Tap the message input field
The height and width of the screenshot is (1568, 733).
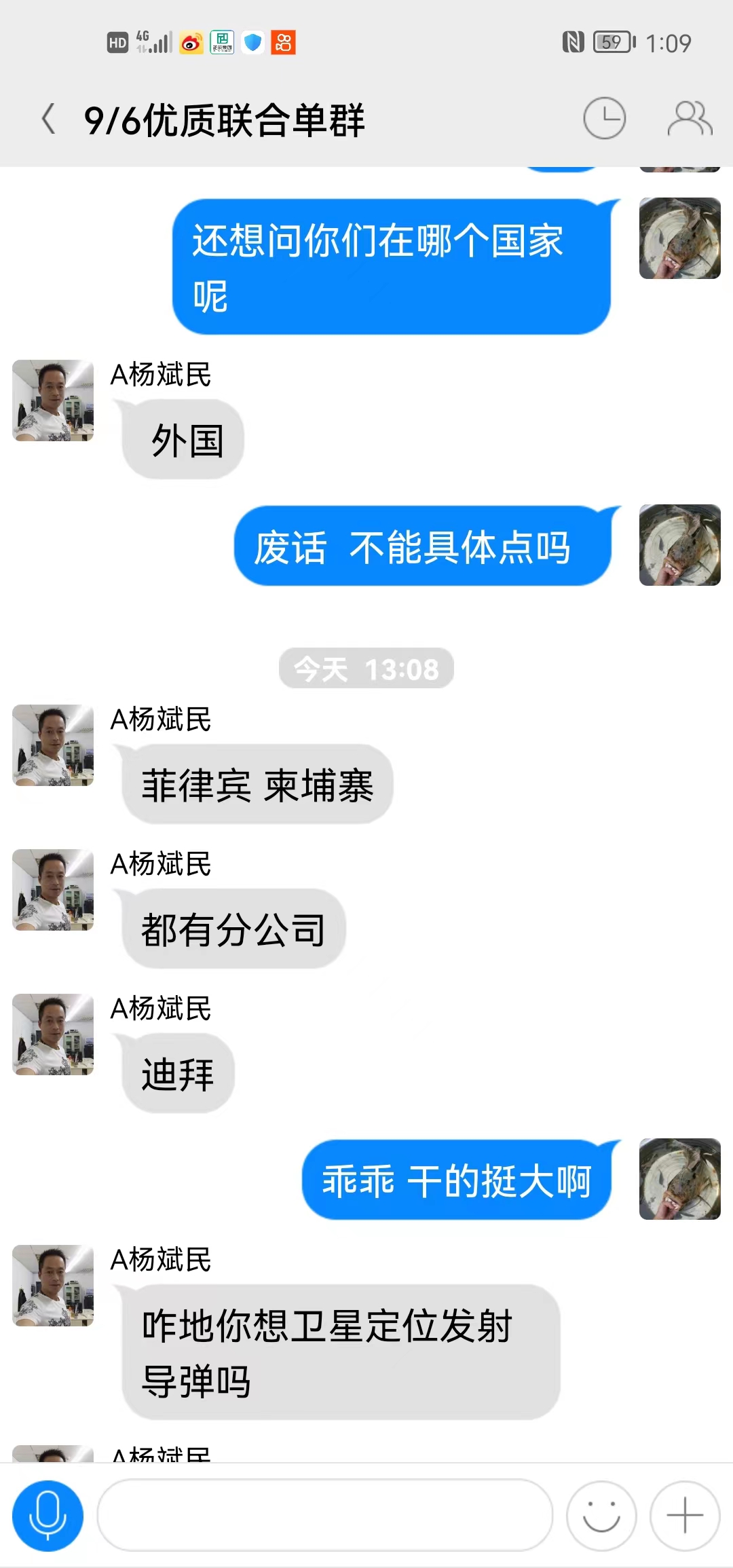(x=326, y=1515)
